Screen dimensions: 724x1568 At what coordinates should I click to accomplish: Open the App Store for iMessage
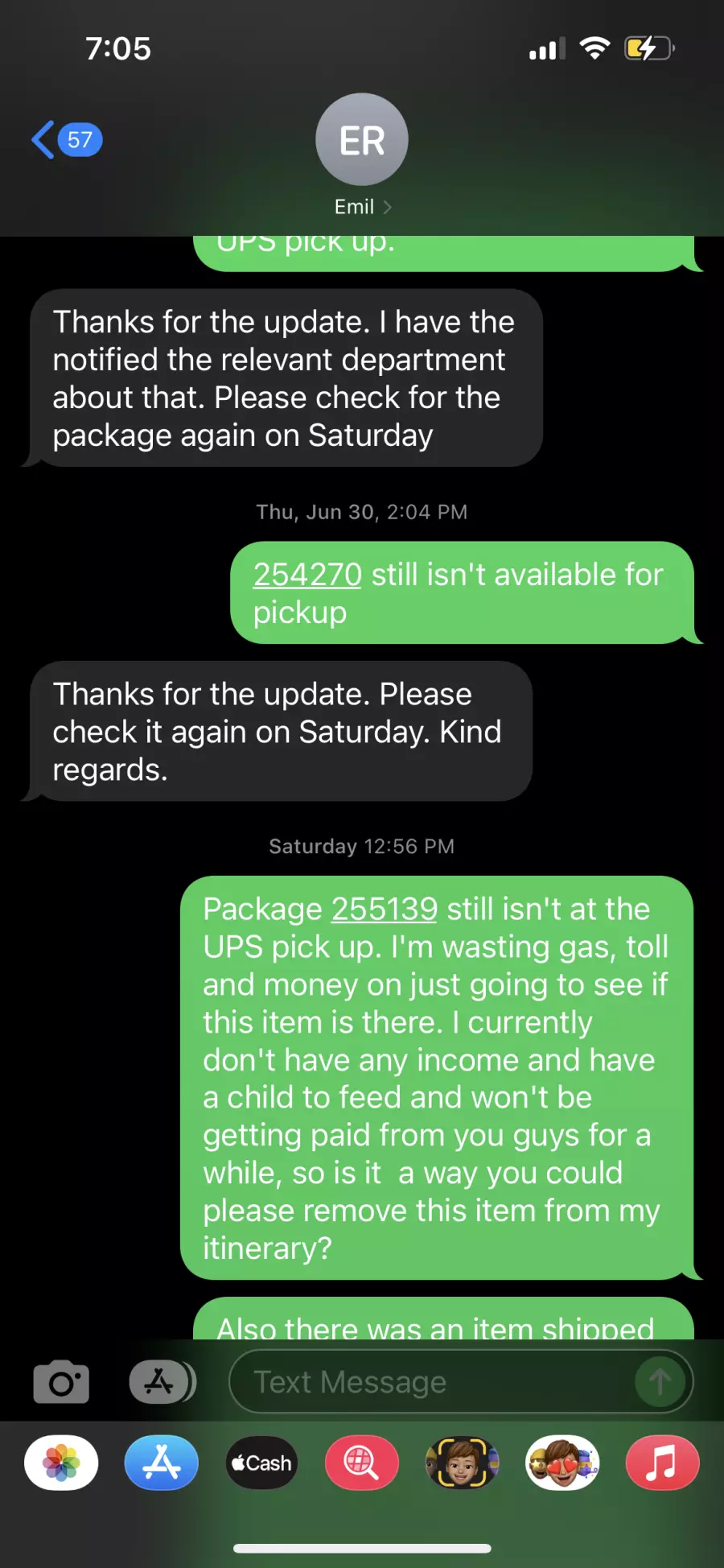pos(162,1463)
